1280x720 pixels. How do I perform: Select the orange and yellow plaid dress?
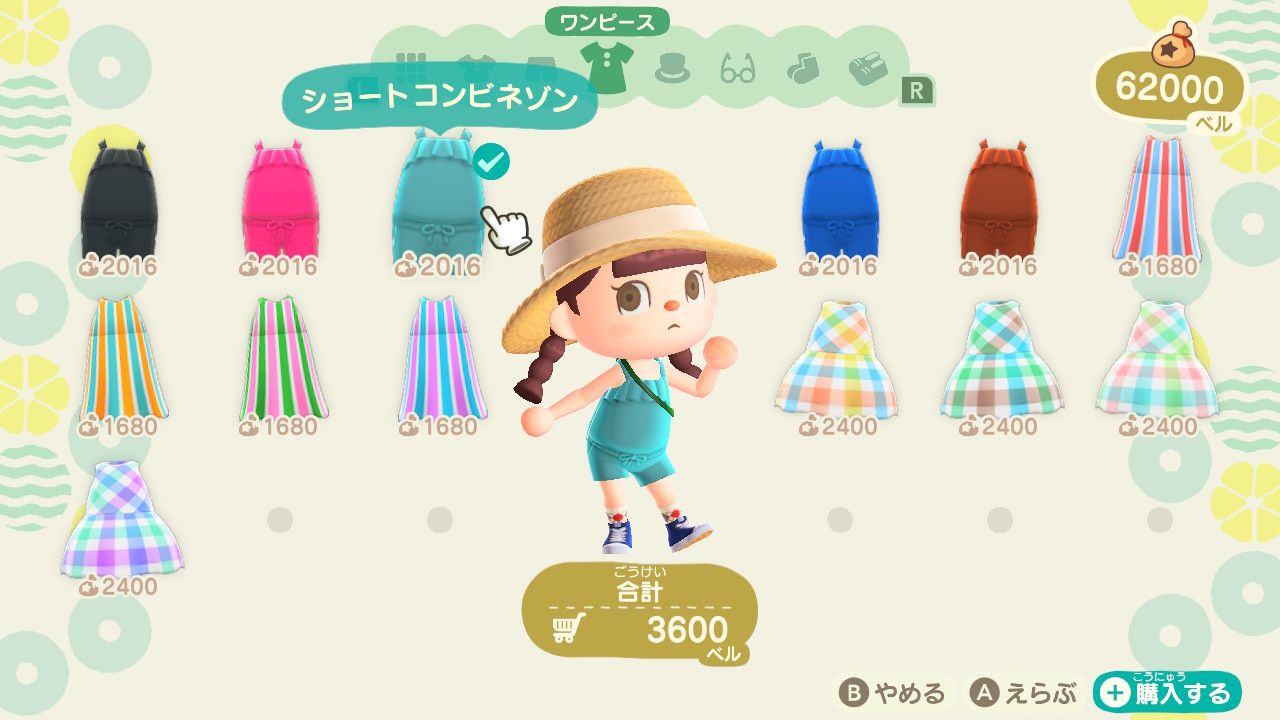click(x=840, y=360)
